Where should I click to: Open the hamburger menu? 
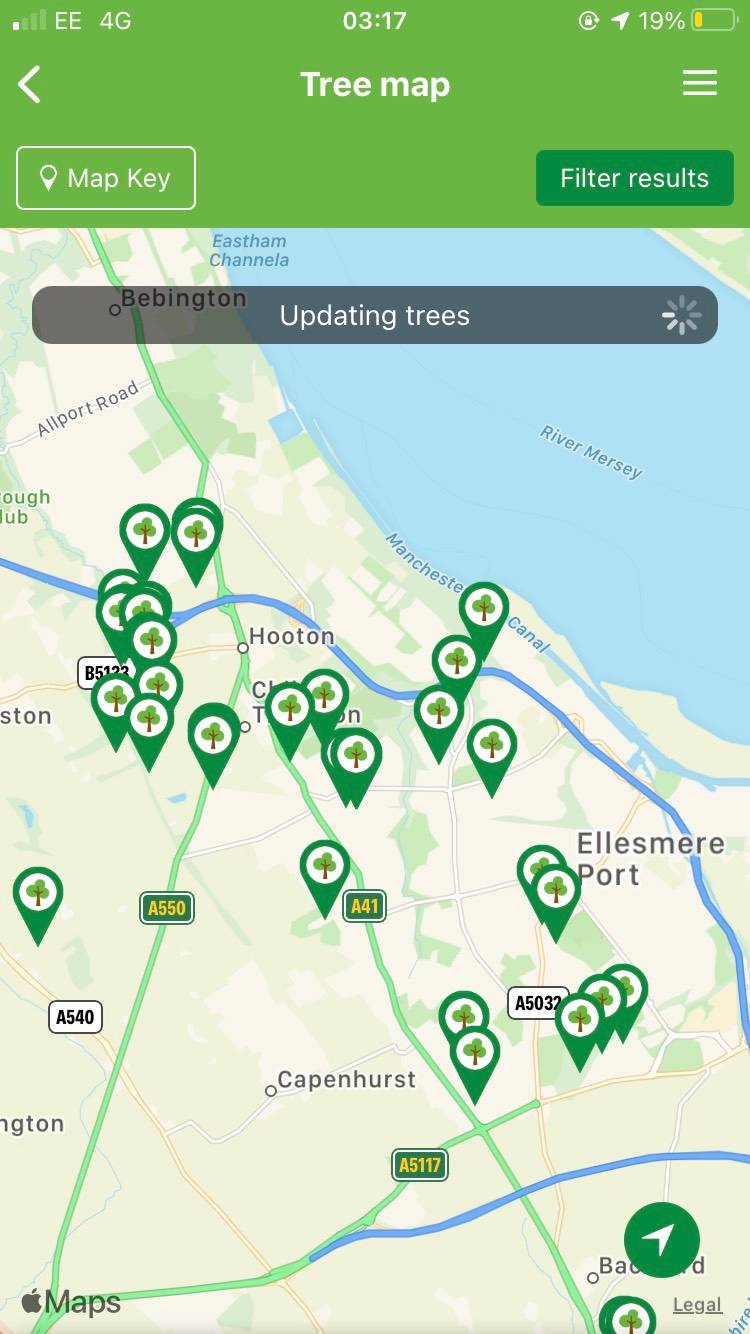(x=699, y=84)
